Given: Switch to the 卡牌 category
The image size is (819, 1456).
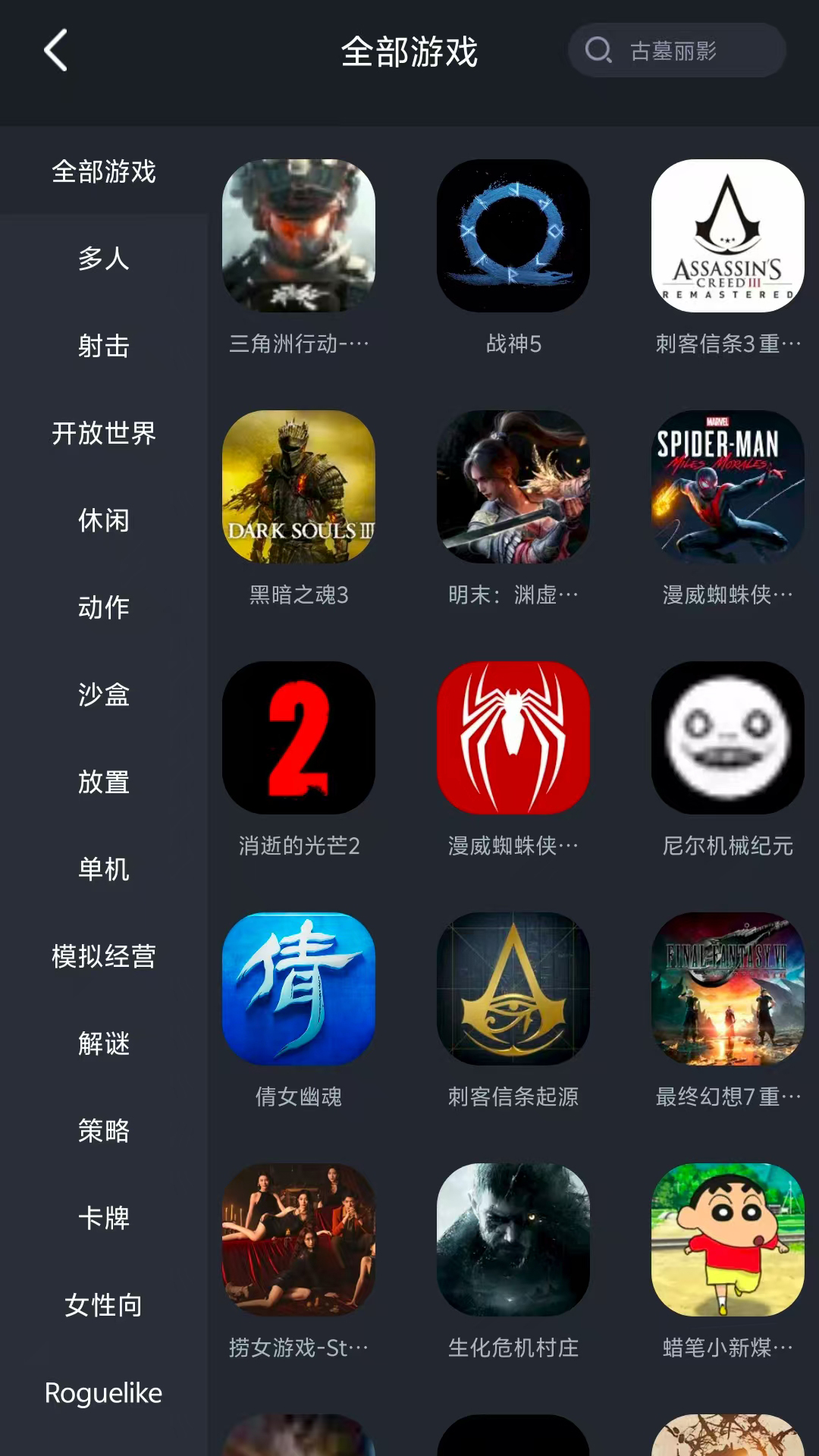Looking at the screenshot, I should (x=104, y=1218).
